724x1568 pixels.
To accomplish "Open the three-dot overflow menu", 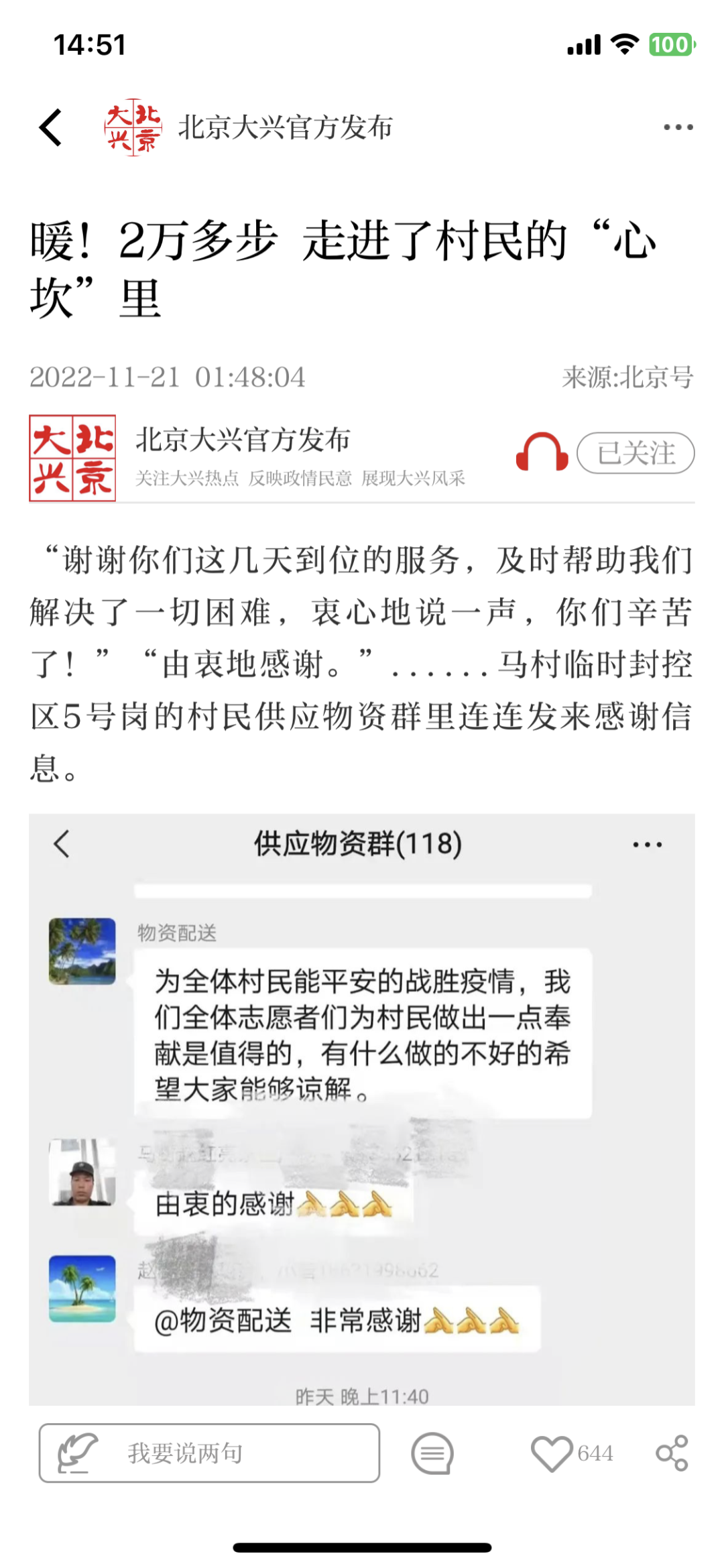I will (x=678, y=127).
